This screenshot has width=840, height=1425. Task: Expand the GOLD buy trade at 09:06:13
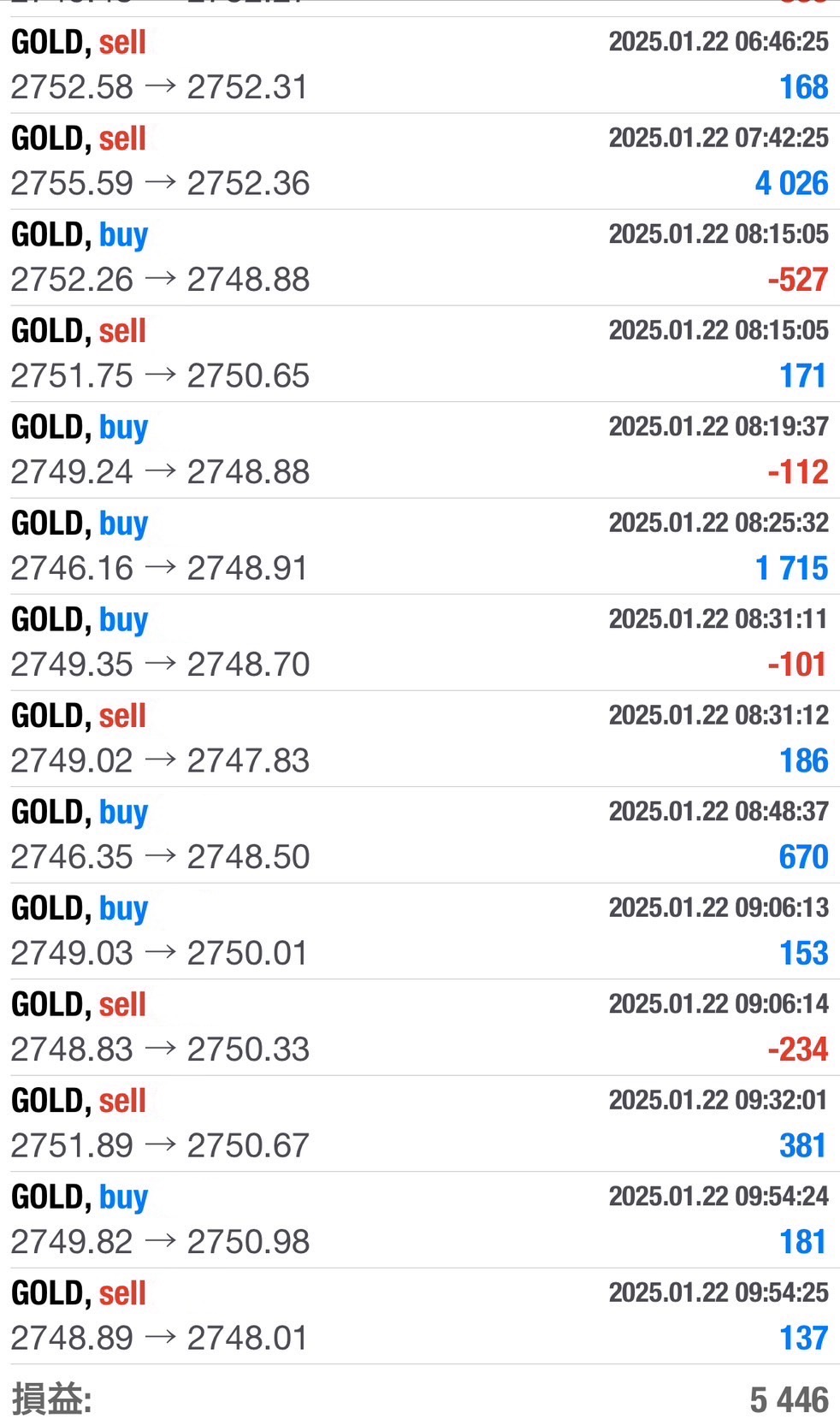419,931
